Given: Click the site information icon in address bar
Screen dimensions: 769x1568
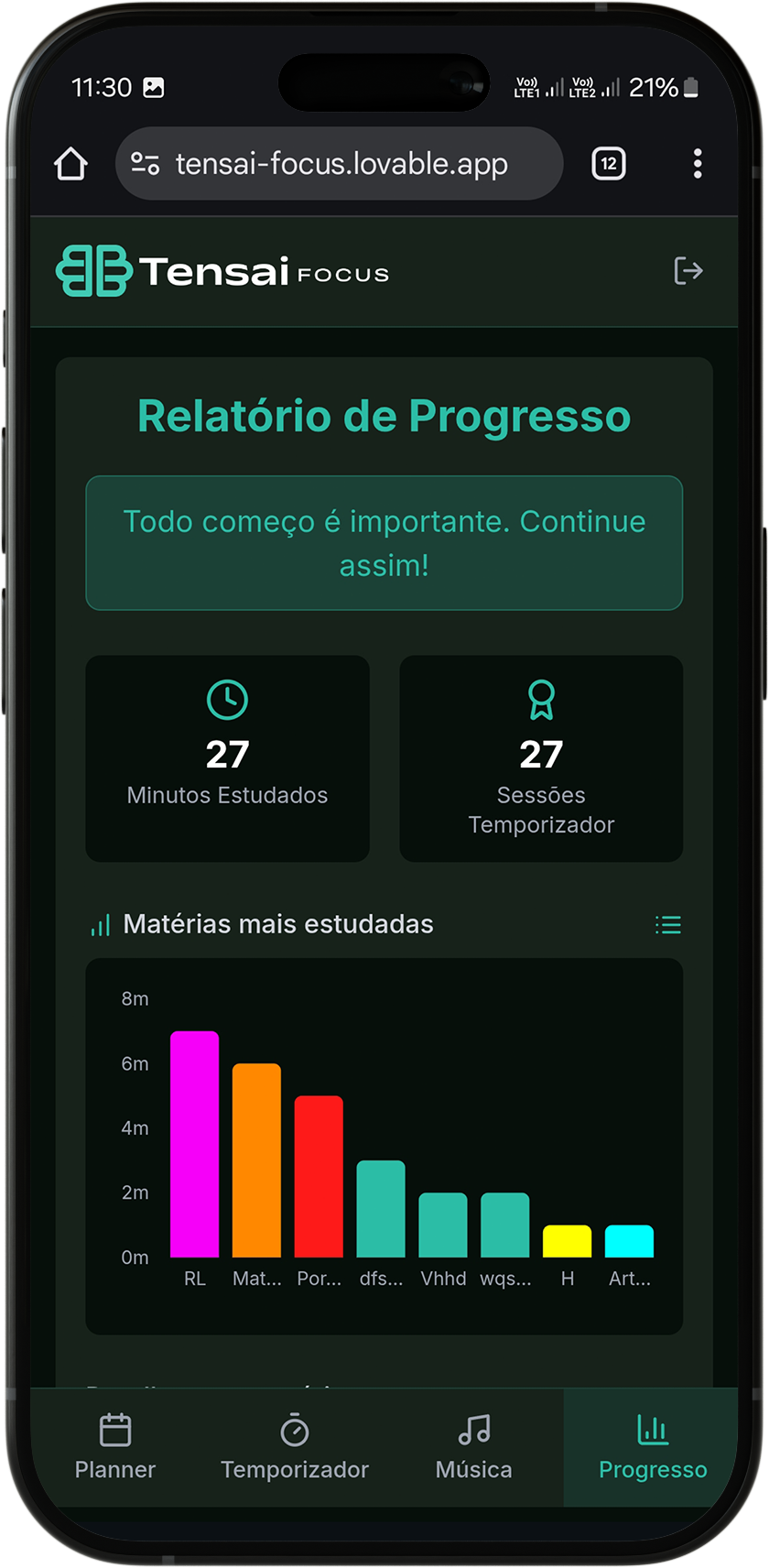Looking at the screenshot, I should [146, 163].
